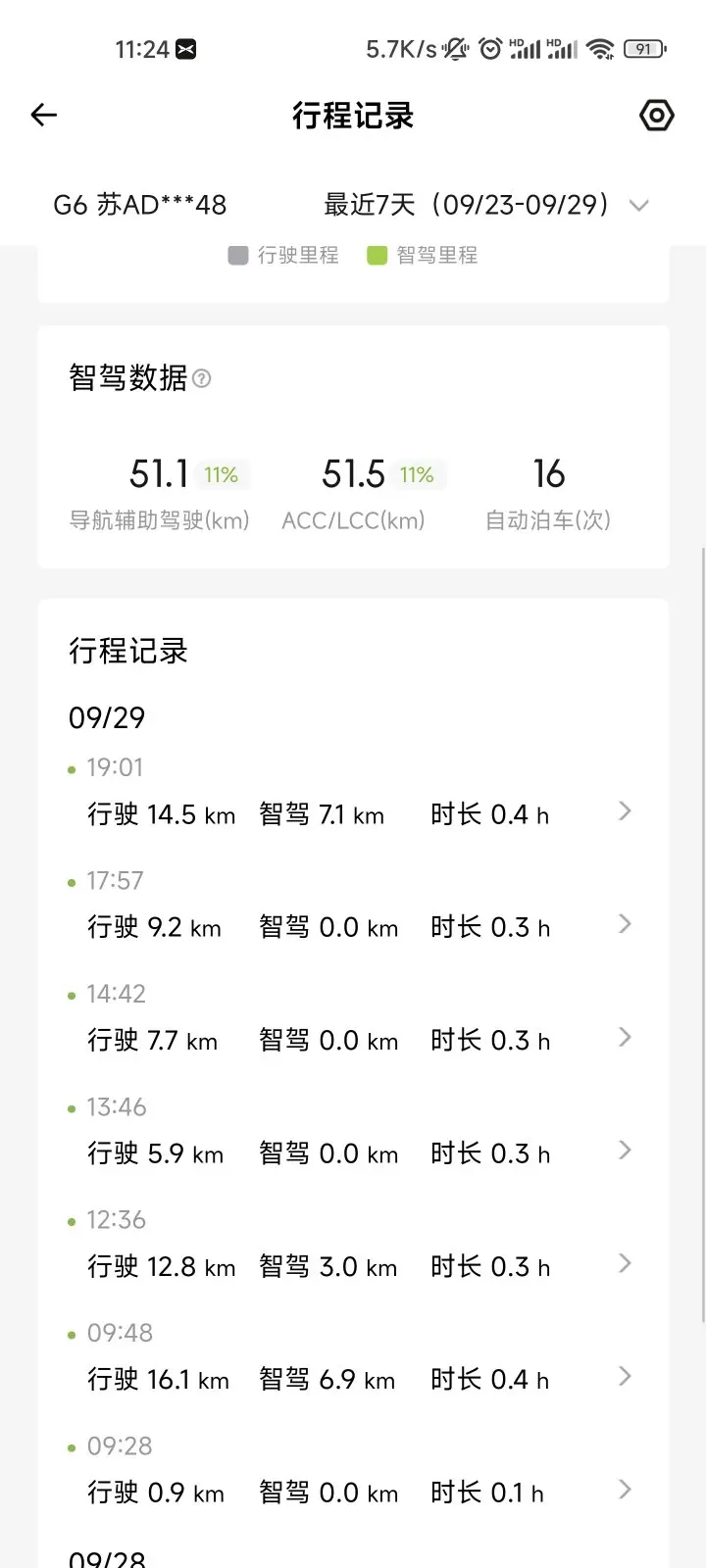Open settings via the hexagon gear icon
The width and height of the screenshot is (706, 1568).
point(656,116)
